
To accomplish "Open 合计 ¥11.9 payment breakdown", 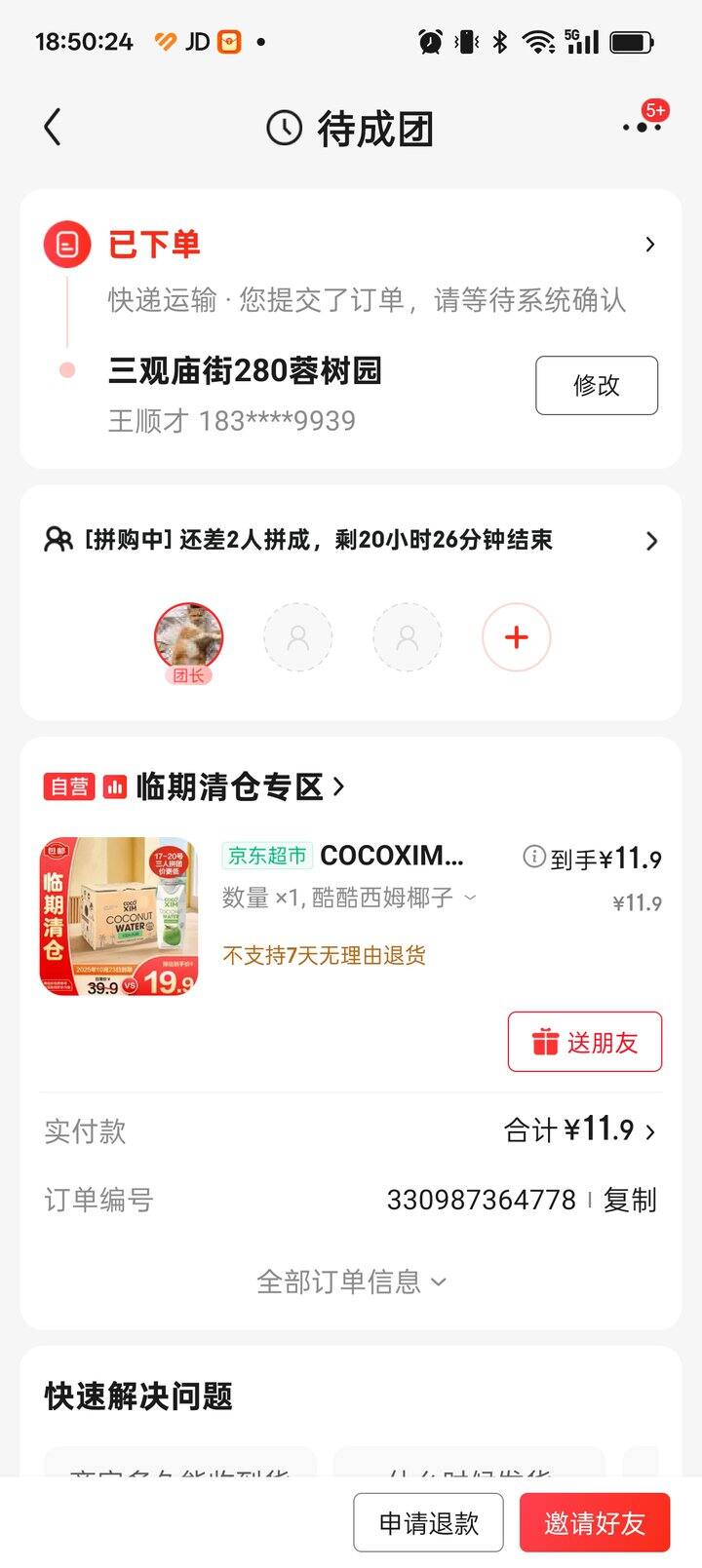I will pyautogui.click(x=579, y=1130).
